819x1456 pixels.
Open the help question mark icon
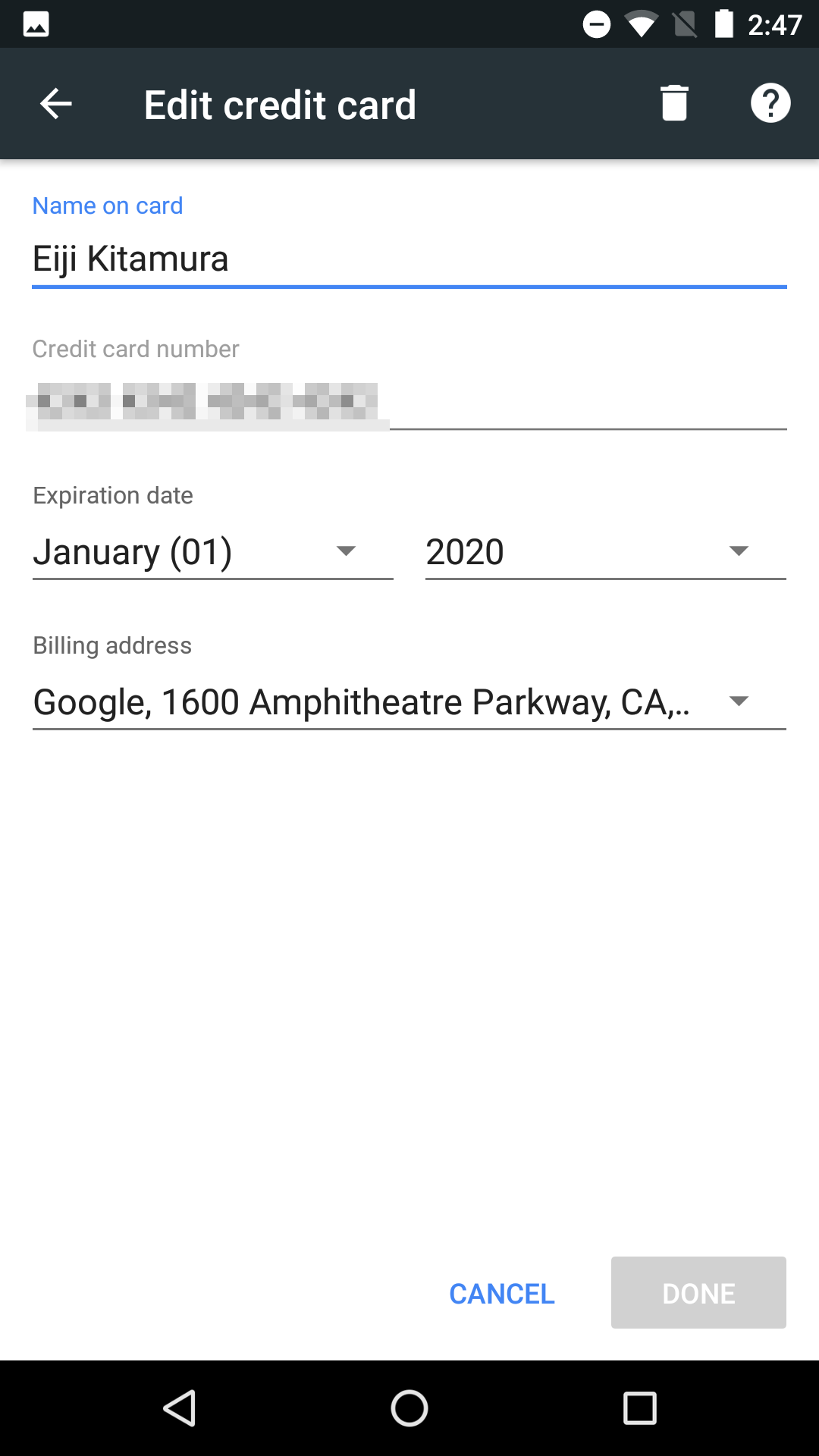coord(770,103)
